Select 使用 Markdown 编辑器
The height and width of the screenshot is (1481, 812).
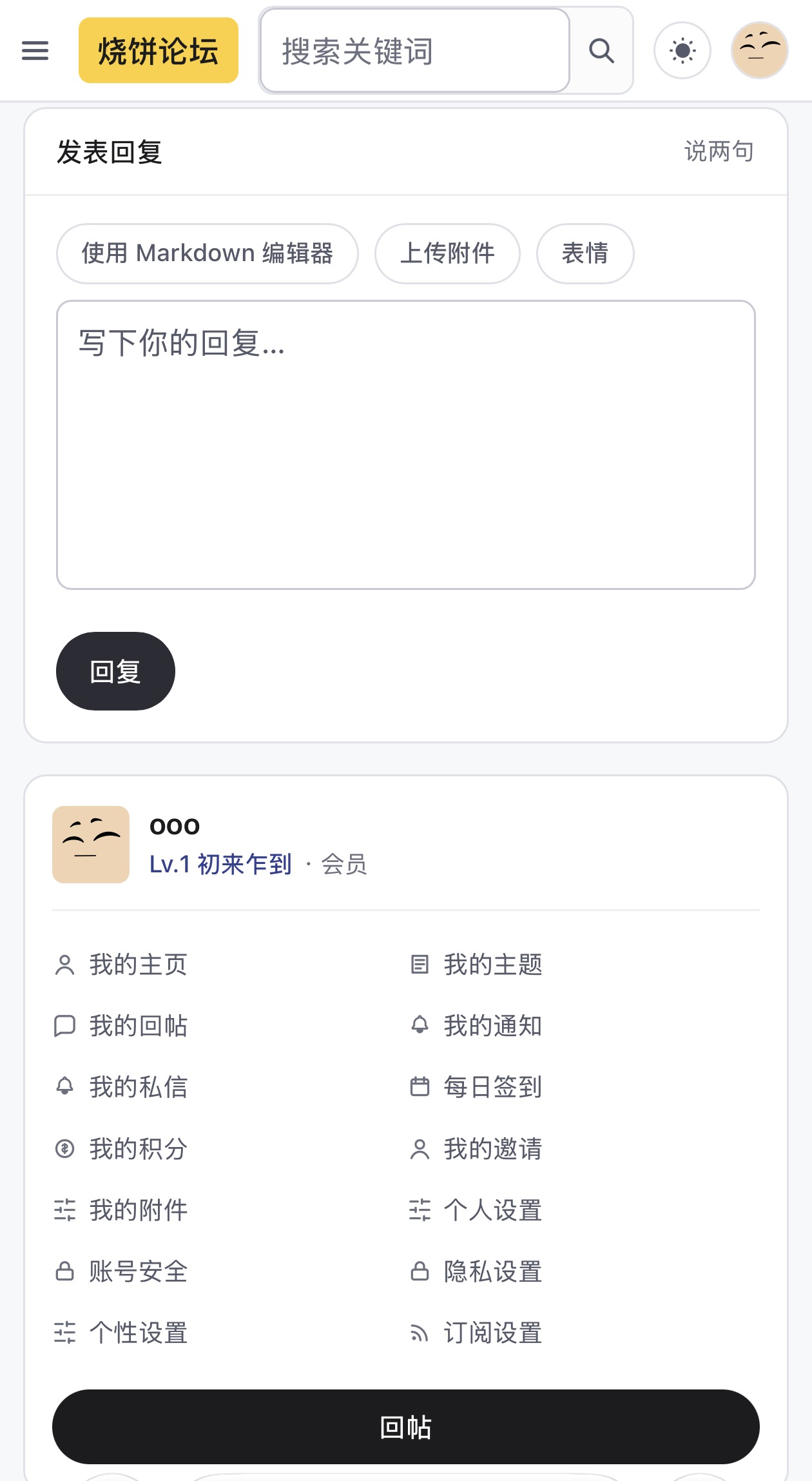pos(208,253)
